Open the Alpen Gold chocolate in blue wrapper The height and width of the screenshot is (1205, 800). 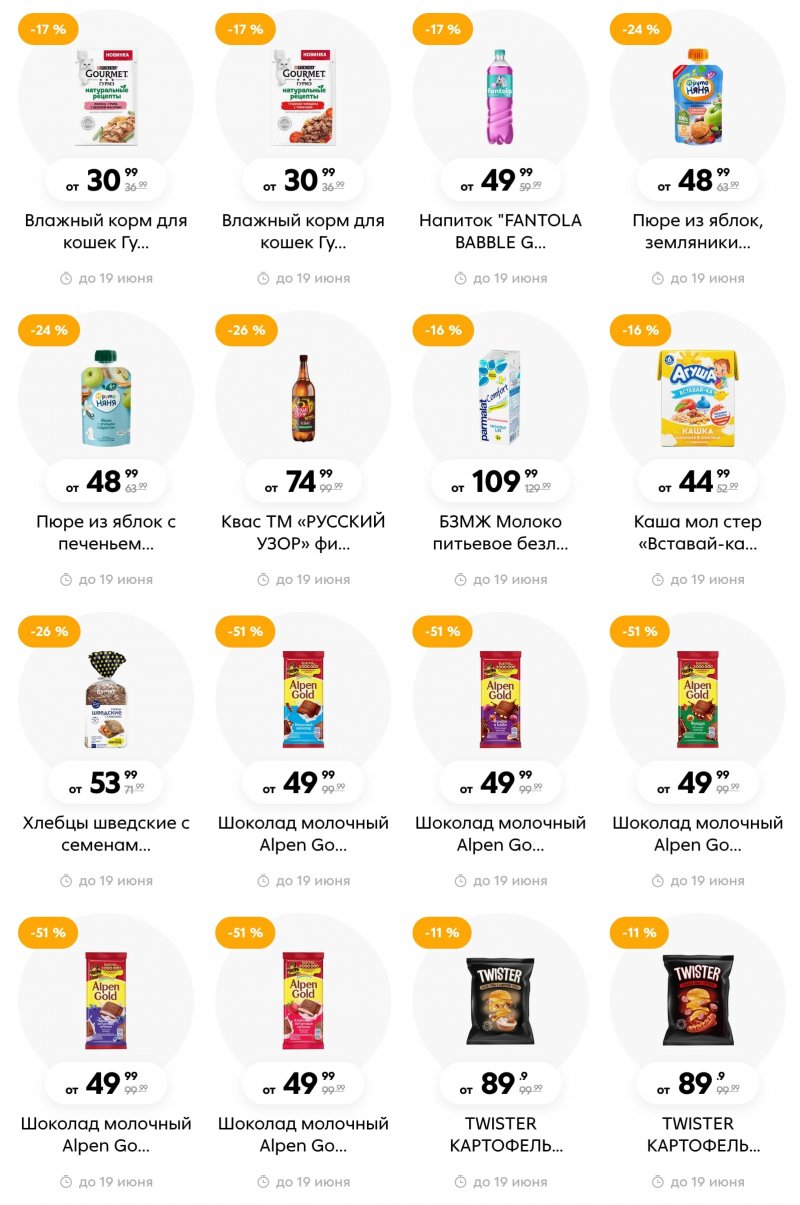302,700
